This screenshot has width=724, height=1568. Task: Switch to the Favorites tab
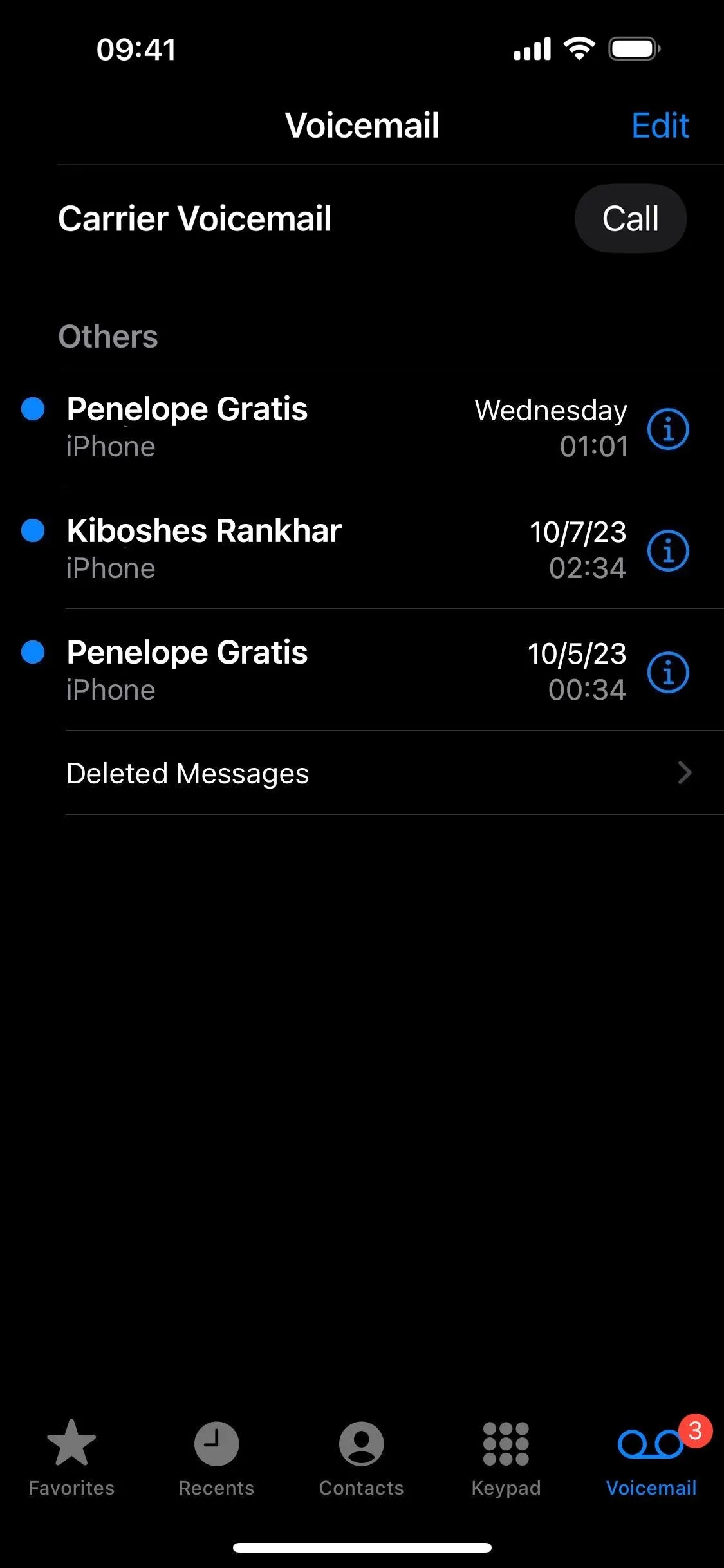click(71, 1459)
